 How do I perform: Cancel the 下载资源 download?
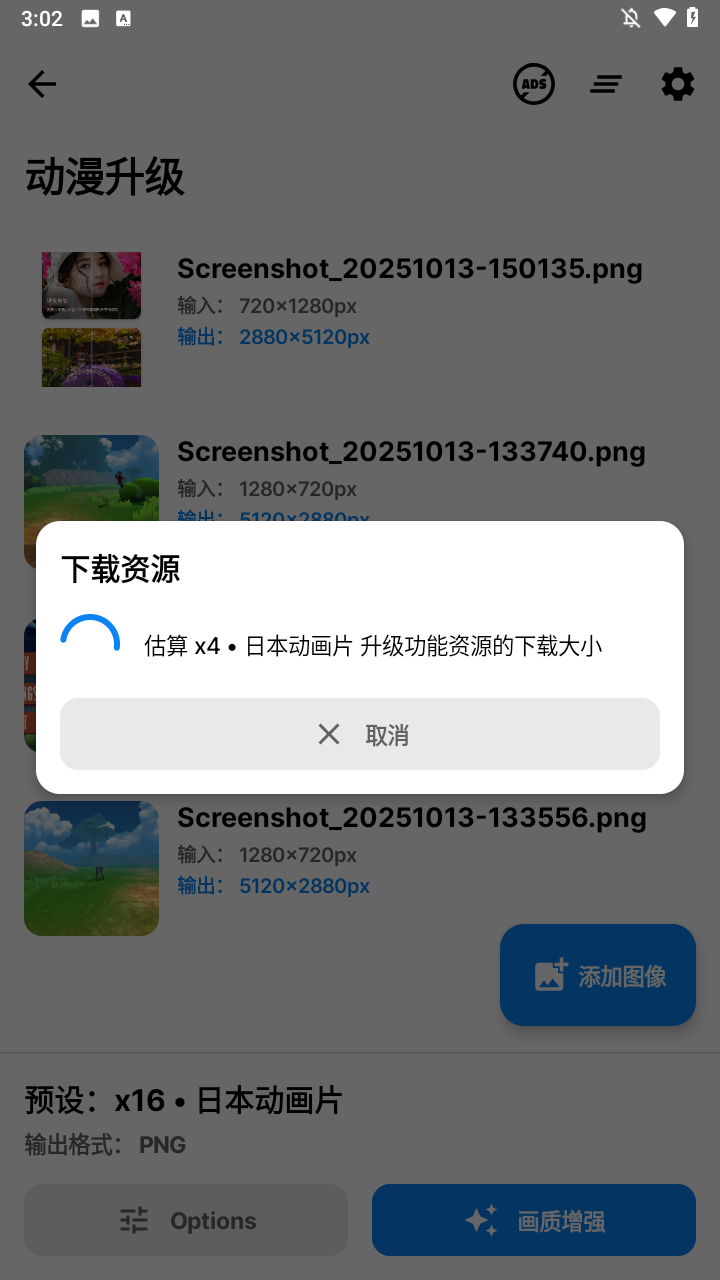click(360, 734)
